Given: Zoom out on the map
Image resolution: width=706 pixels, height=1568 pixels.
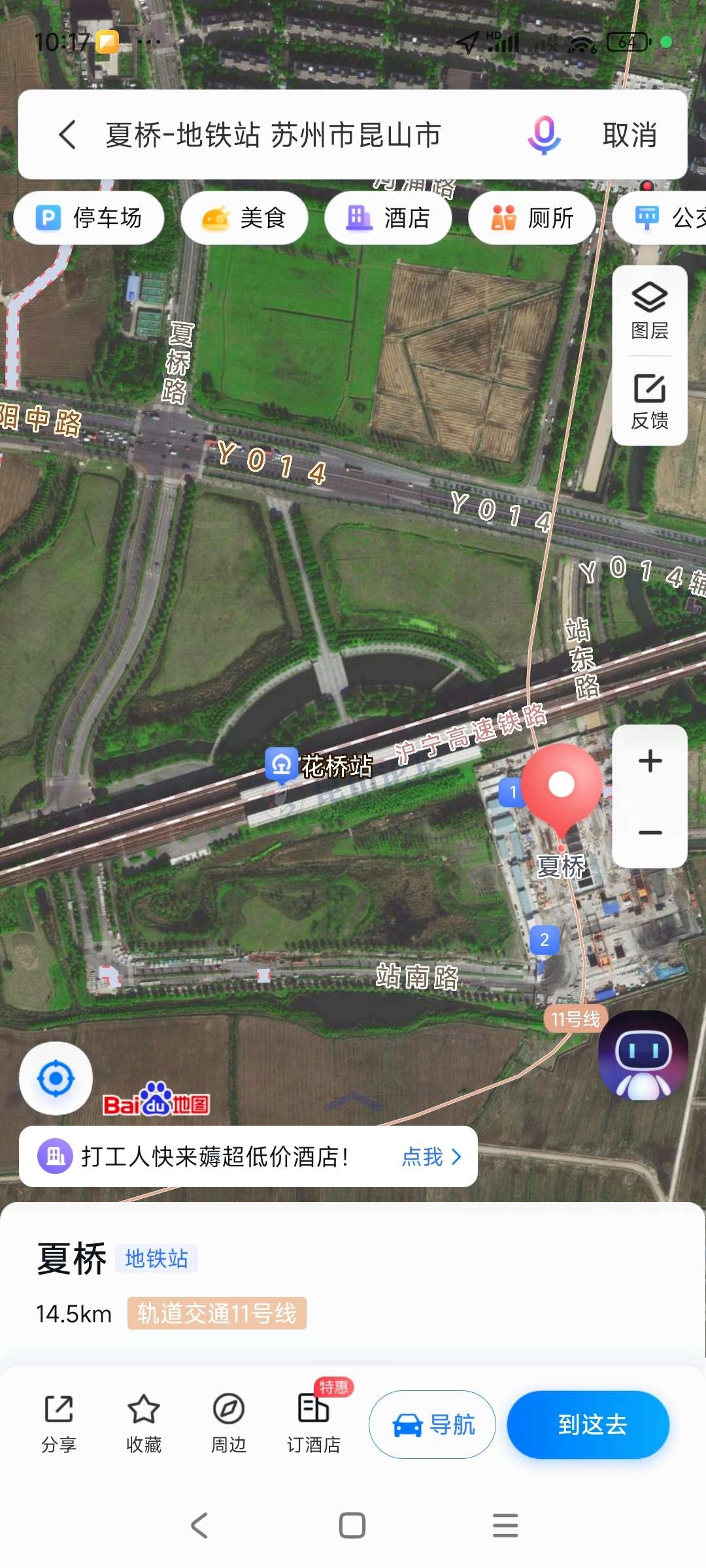Looking at the screenshot, I should click(x=650, y=832).
